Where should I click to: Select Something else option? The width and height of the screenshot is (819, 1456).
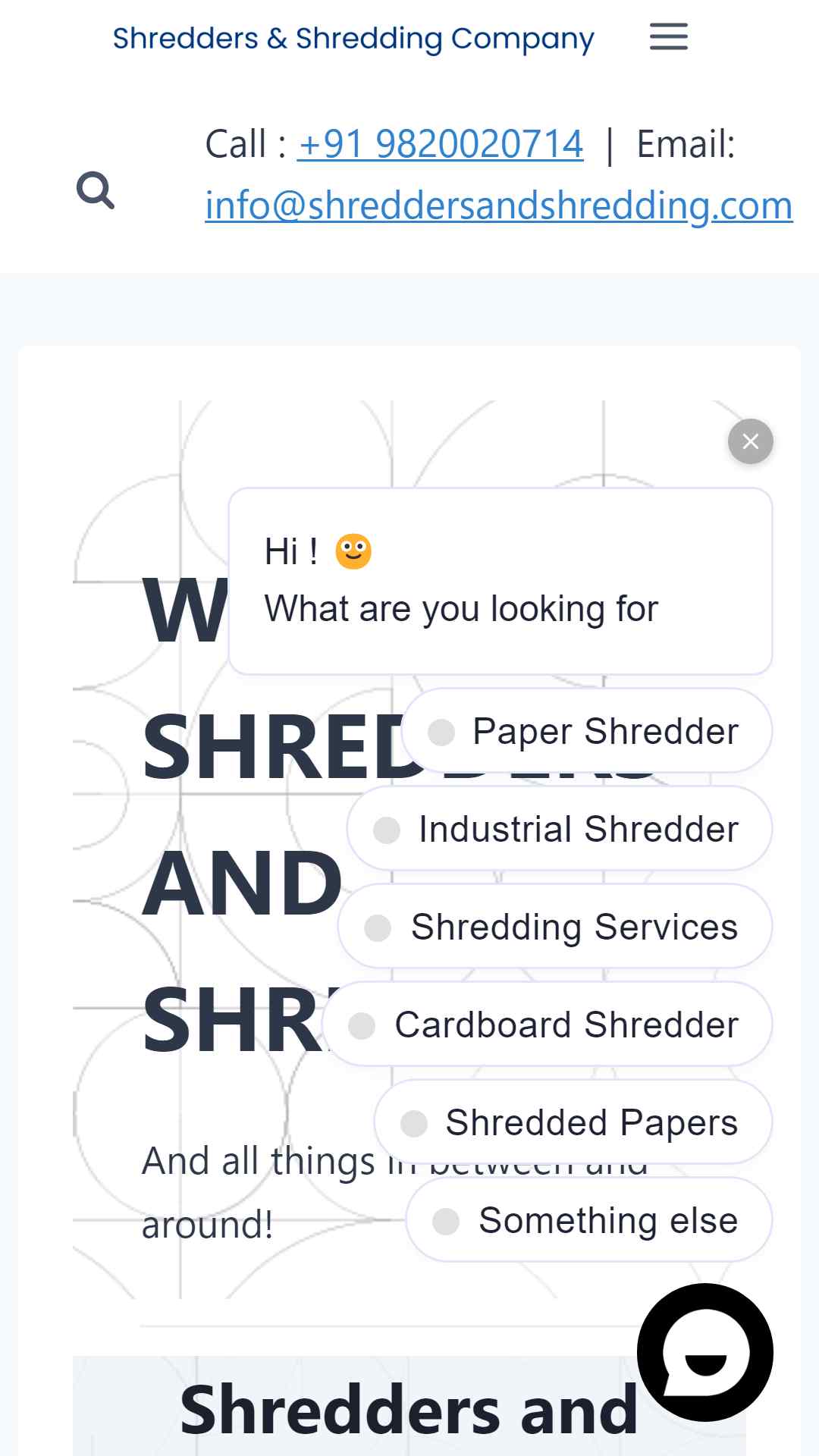pos(589,1221)
